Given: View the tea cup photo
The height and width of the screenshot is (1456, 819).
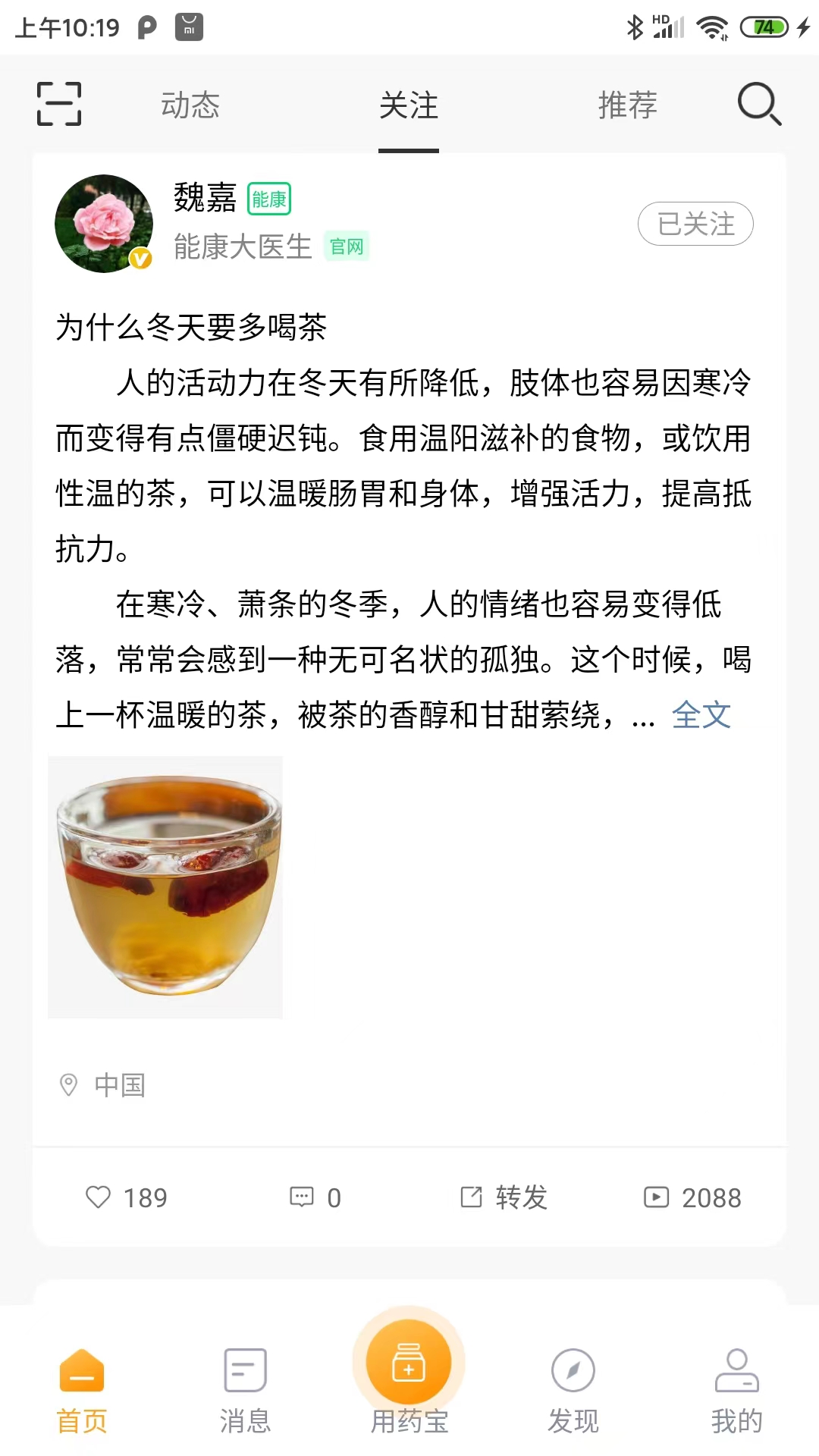Looking at the screenshot, I should coord(165,887).
